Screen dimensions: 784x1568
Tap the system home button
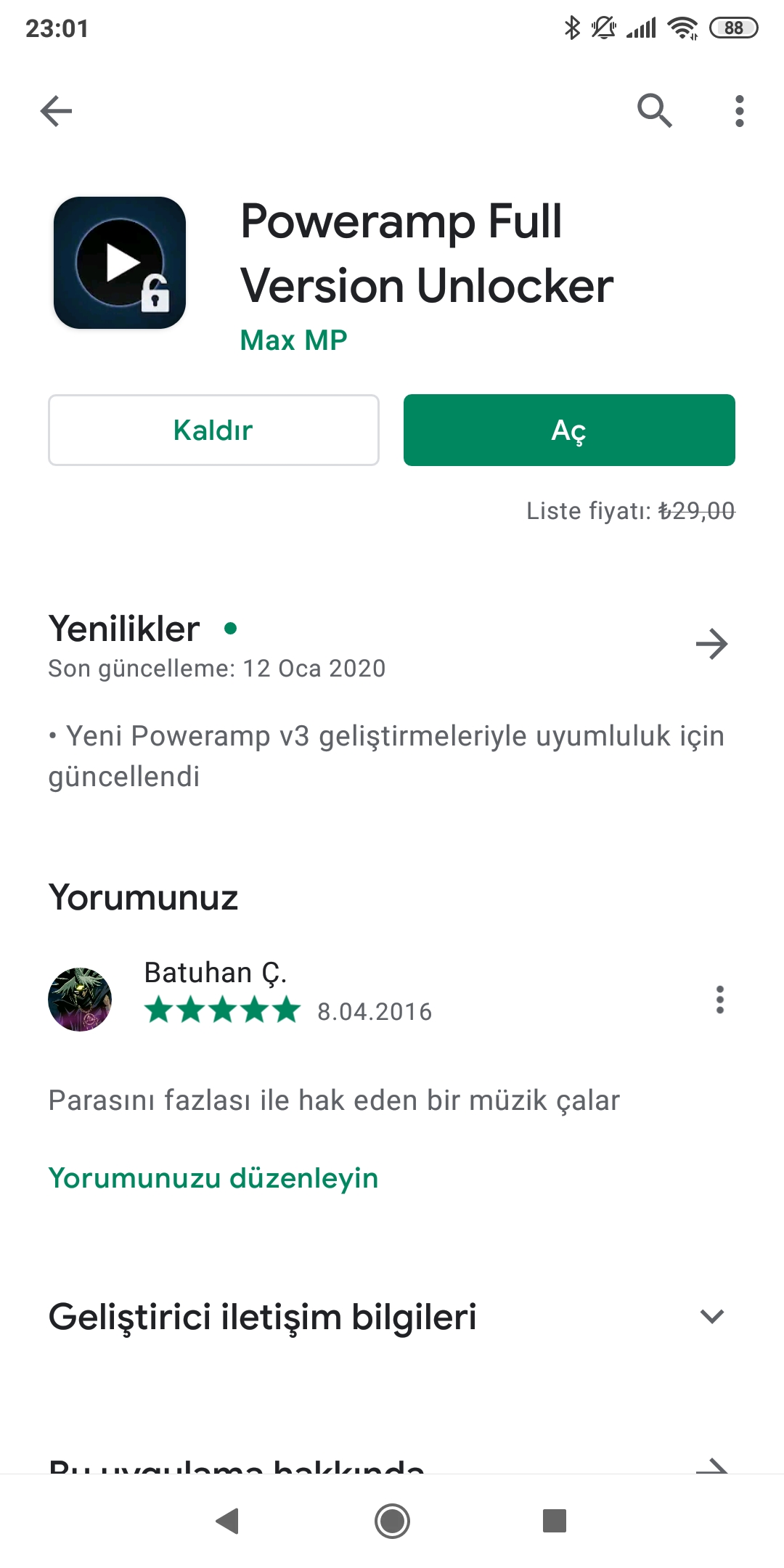pyautogui.click(x=392, y=1520)
